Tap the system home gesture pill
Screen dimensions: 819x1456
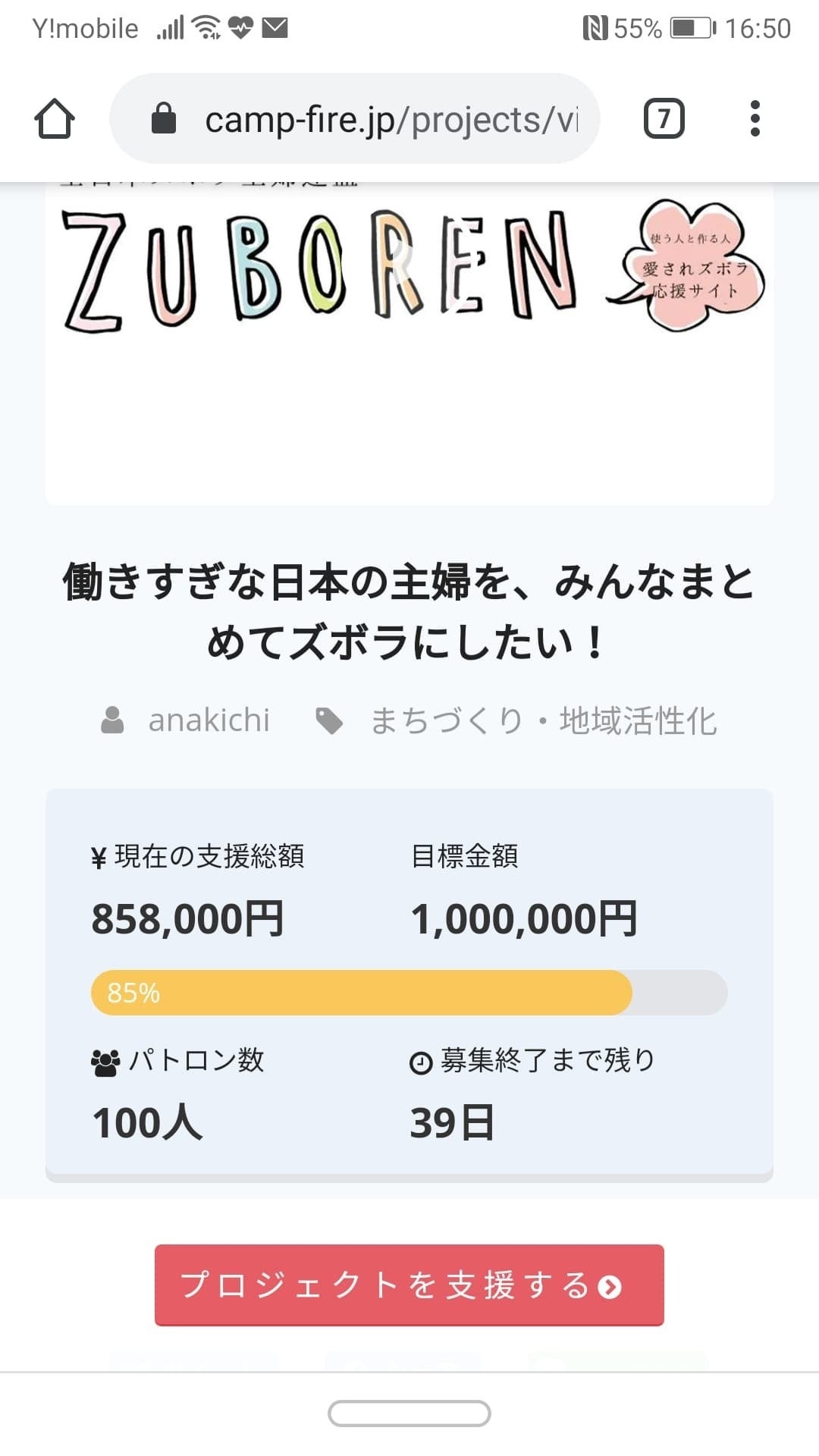[409, 1414]
